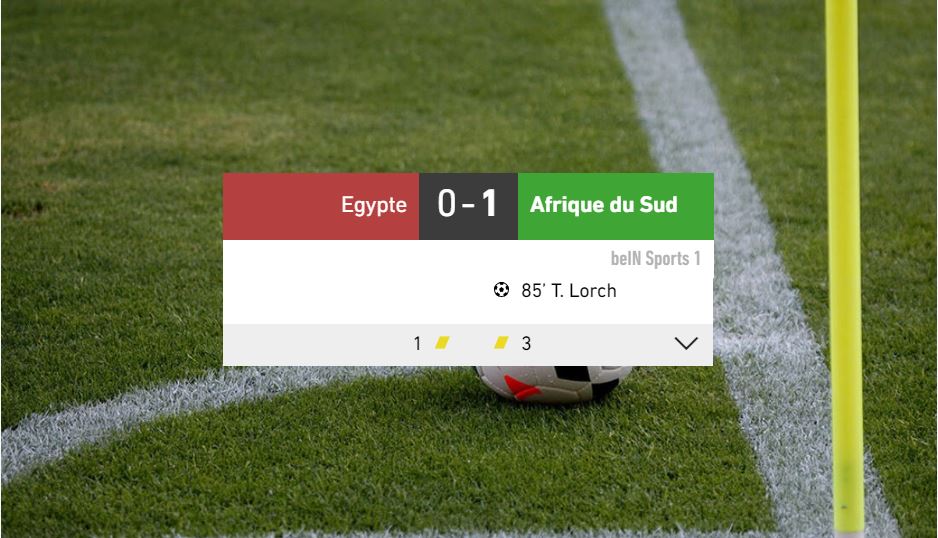
Task: Open the Egypte vs Afrique du Sud match
Action: tap(467, 206)
